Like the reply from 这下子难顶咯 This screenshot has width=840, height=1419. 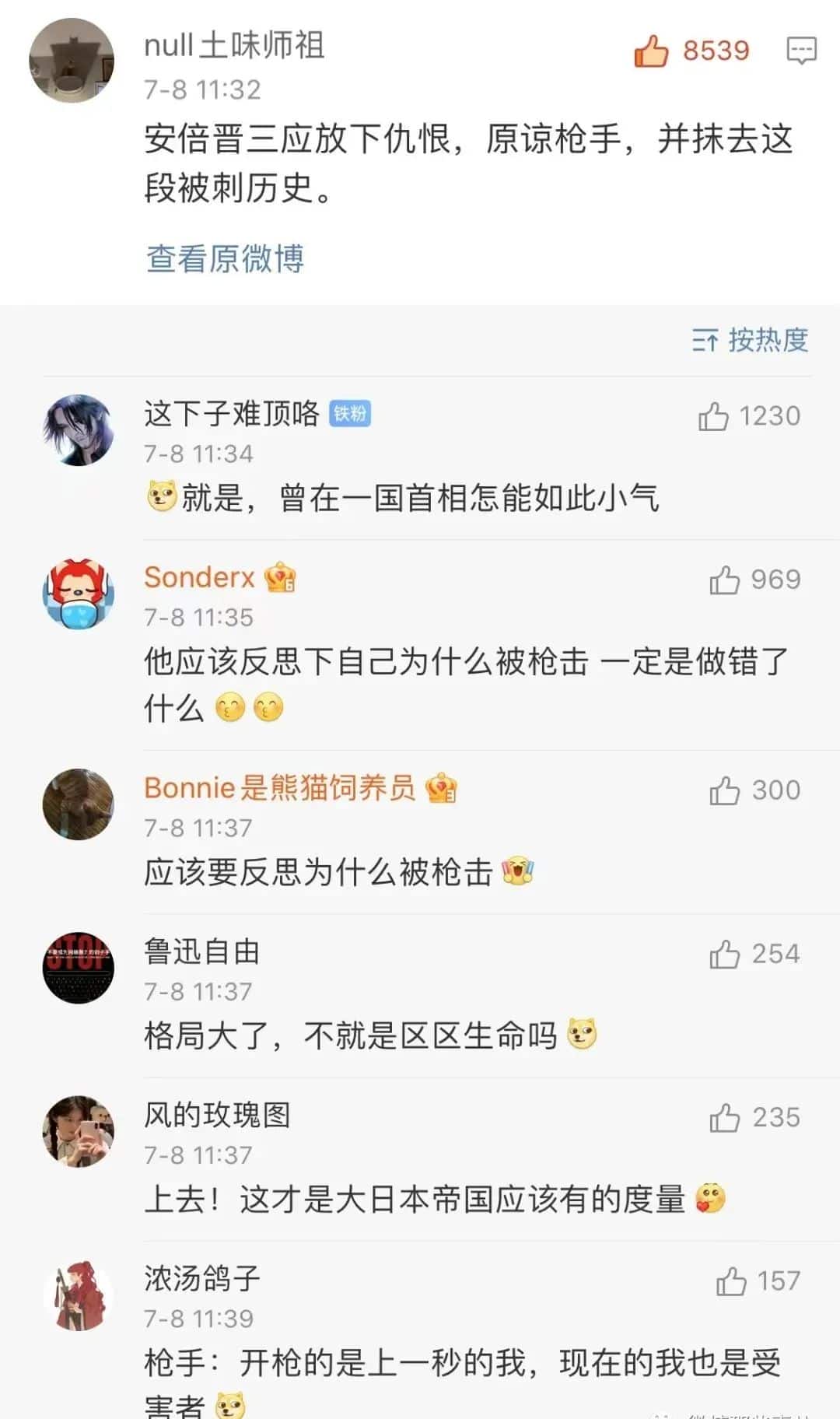coord(713,417)
